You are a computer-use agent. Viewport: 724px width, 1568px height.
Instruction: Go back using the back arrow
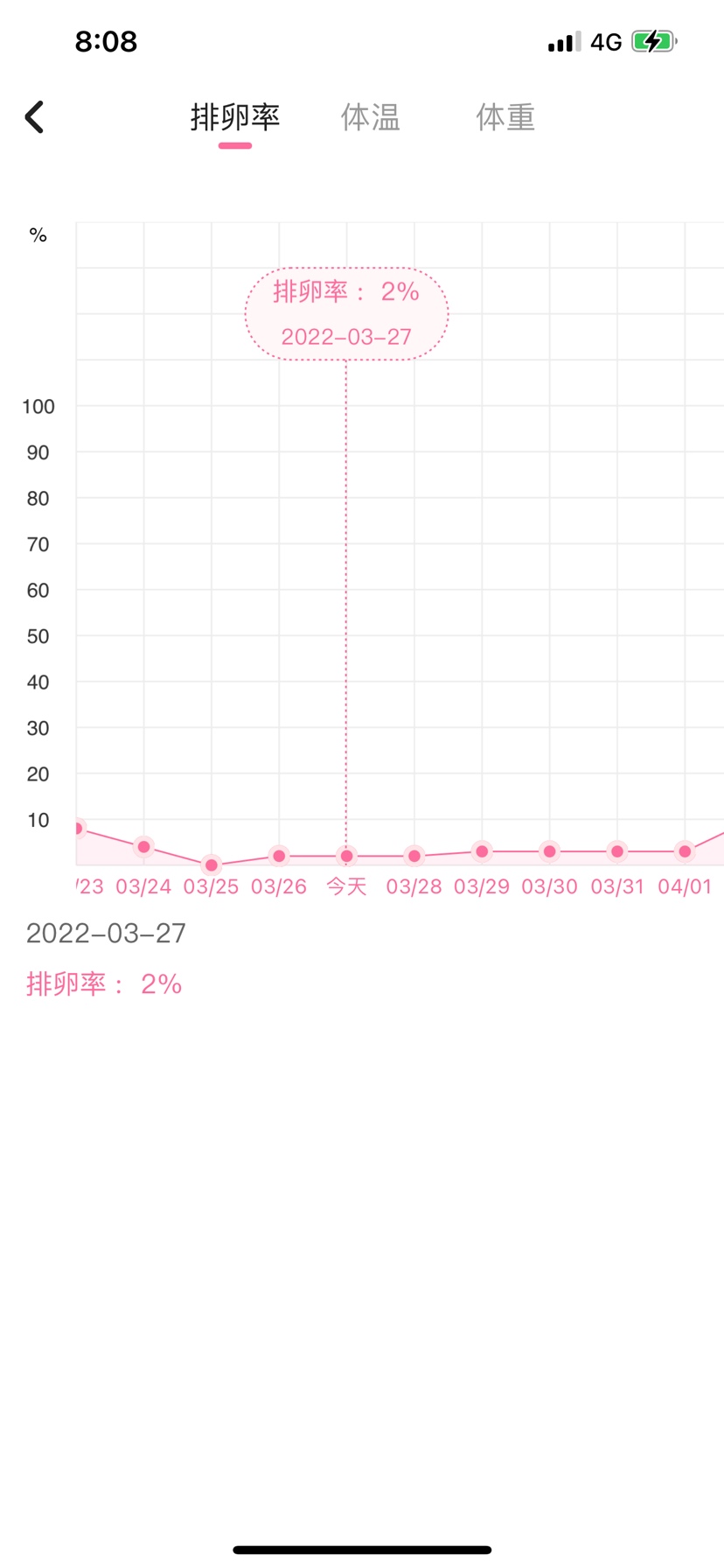pos(35,117)
